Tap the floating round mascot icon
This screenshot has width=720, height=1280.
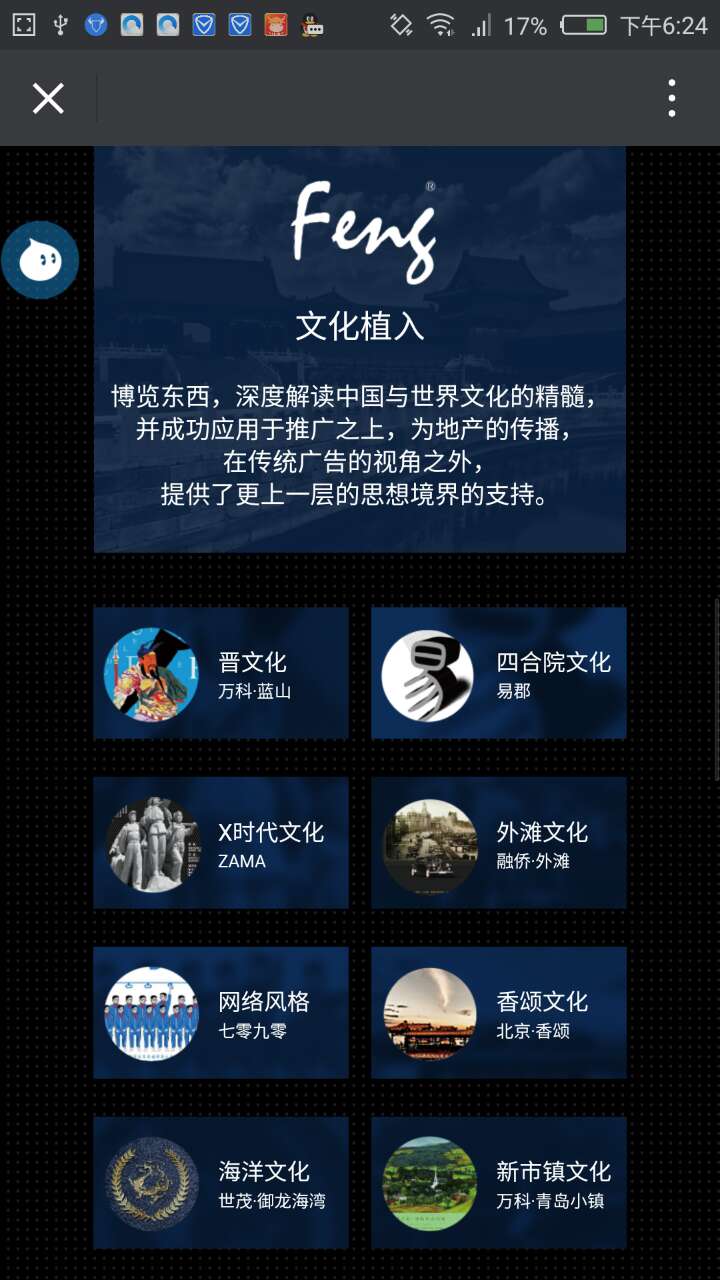click(40, 260)
